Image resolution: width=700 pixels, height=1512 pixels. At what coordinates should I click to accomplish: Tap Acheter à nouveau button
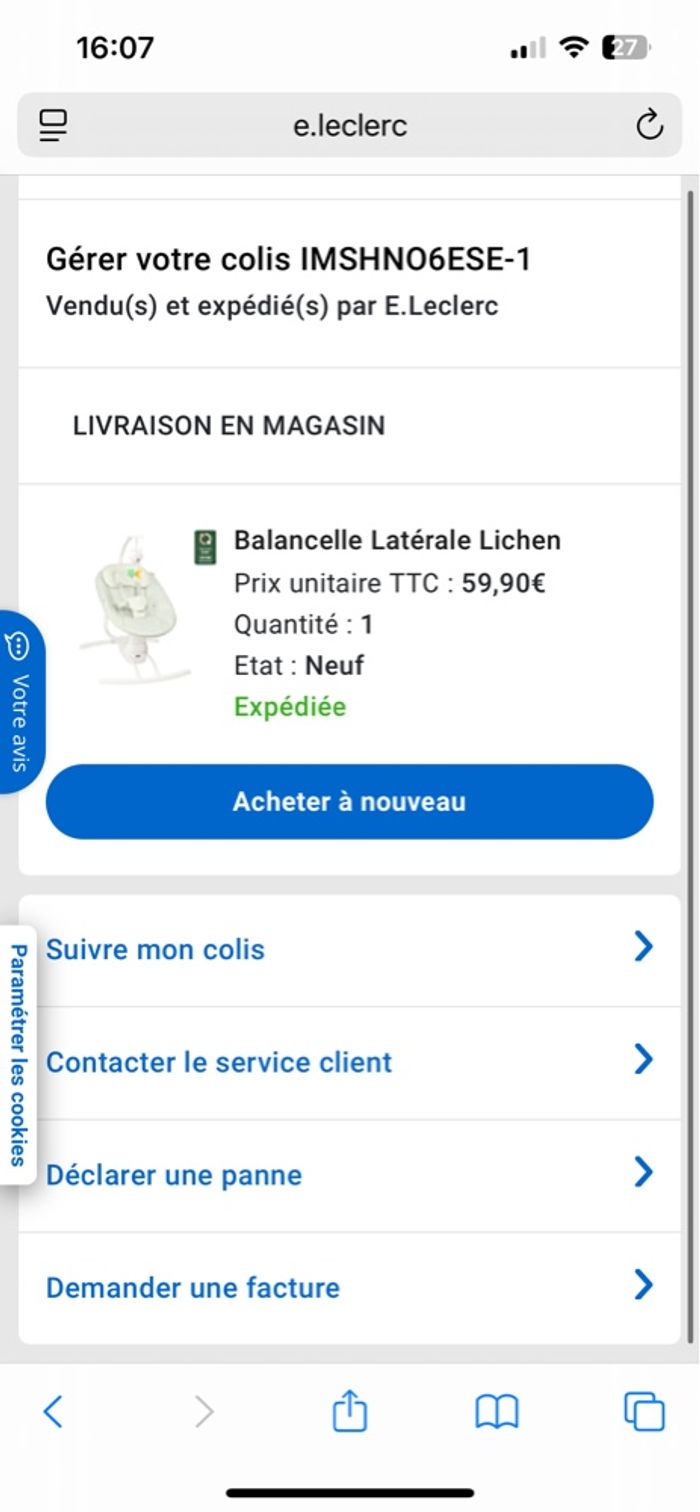coord(349,801)
